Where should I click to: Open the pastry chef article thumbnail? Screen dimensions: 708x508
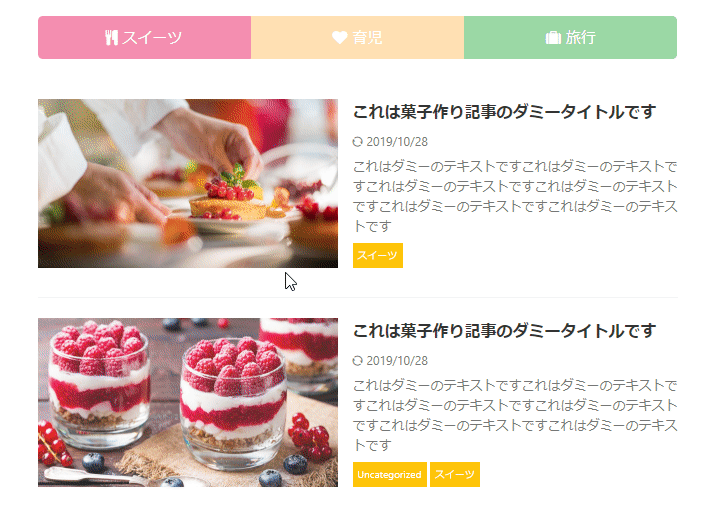188,183
